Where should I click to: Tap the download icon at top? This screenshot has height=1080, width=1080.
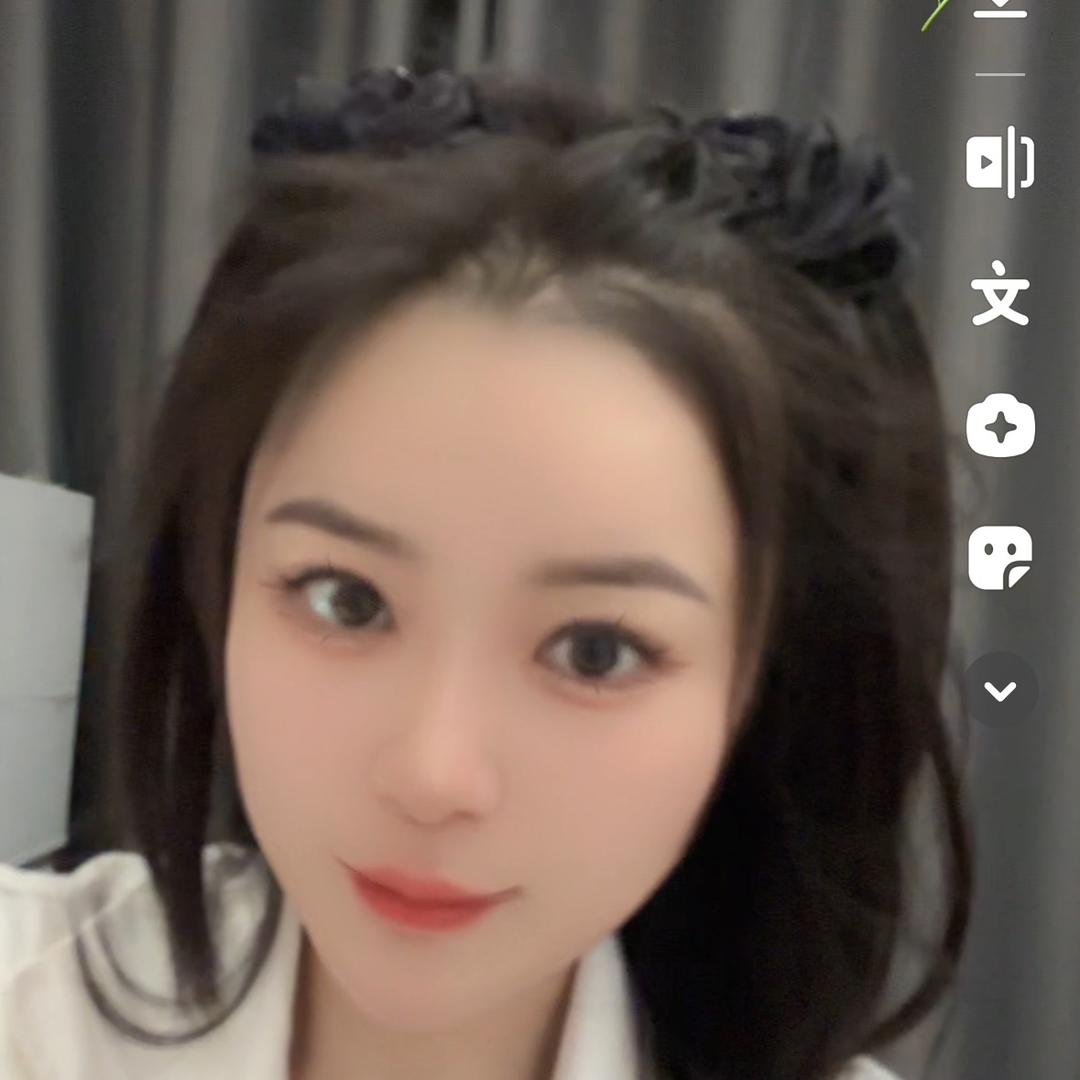(x=1000, y=8)
